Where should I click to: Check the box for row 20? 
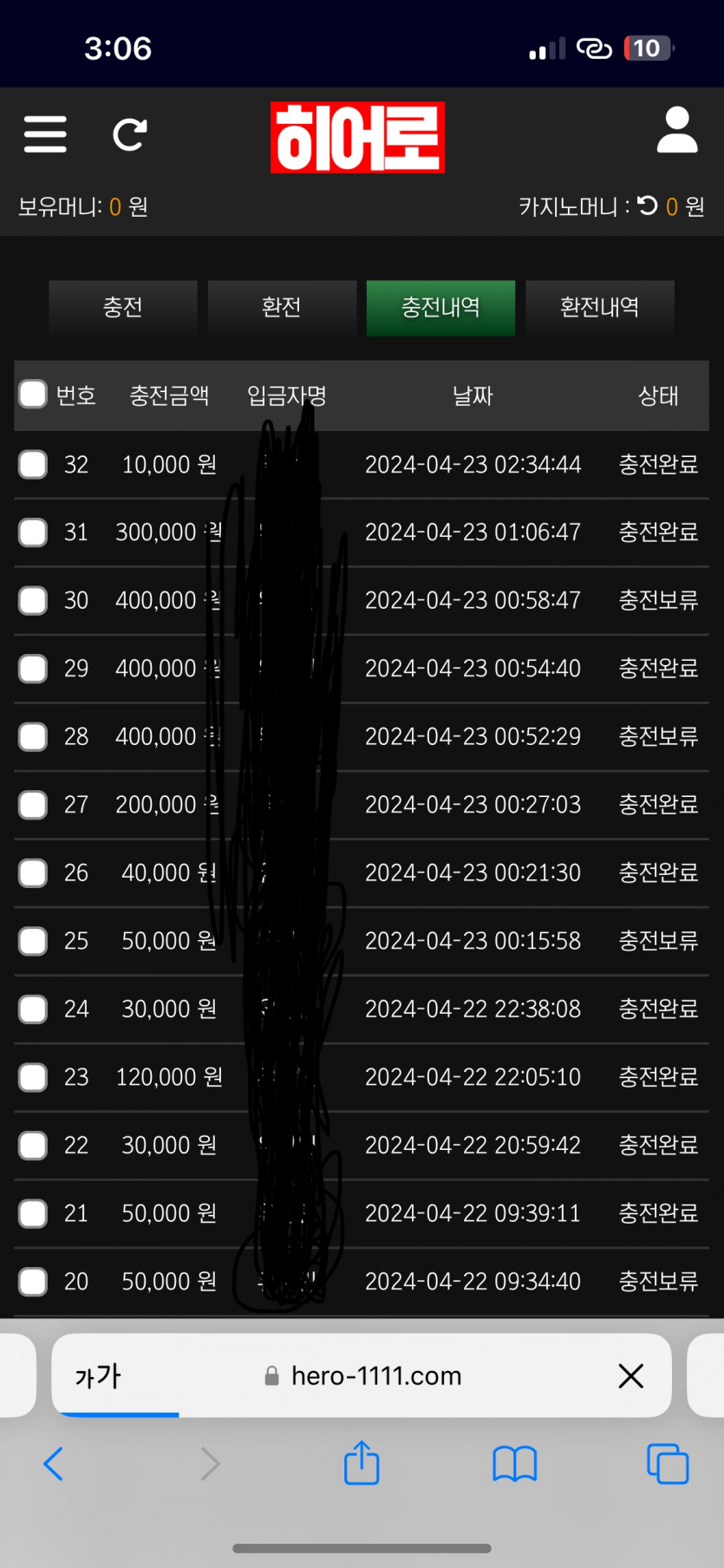coord(33,1281)
